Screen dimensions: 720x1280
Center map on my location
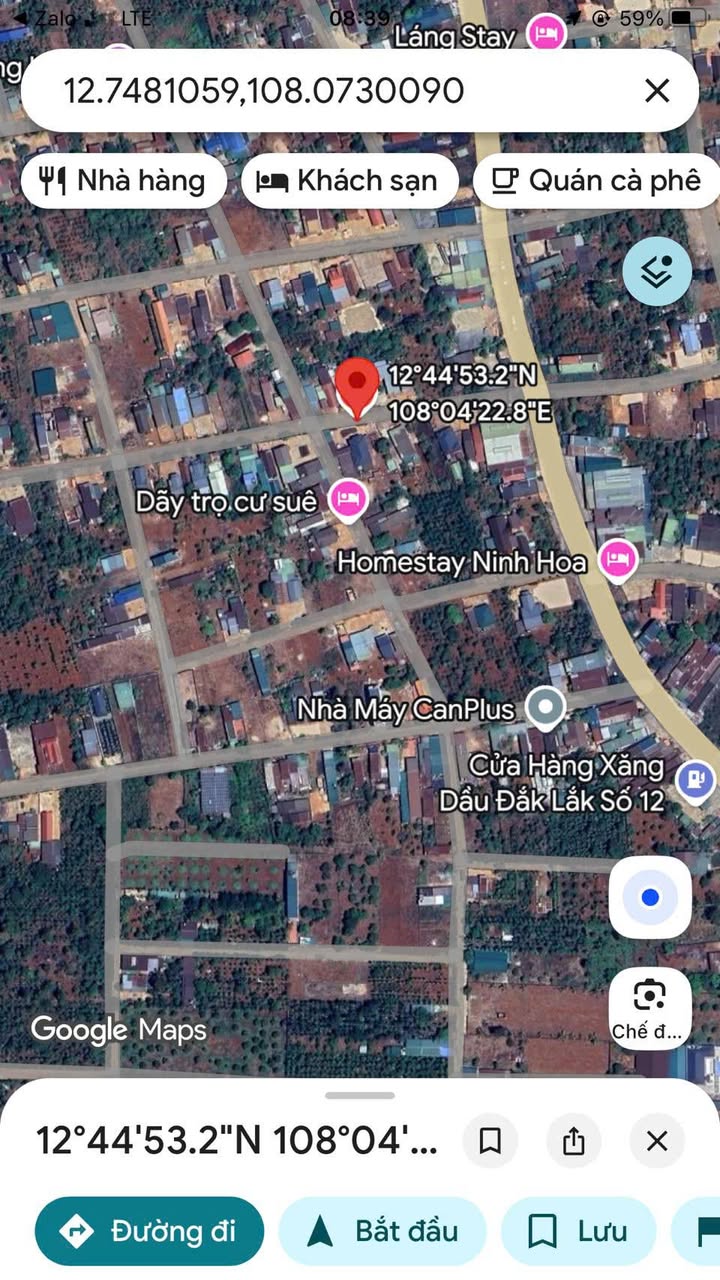[x=650, y=897]
